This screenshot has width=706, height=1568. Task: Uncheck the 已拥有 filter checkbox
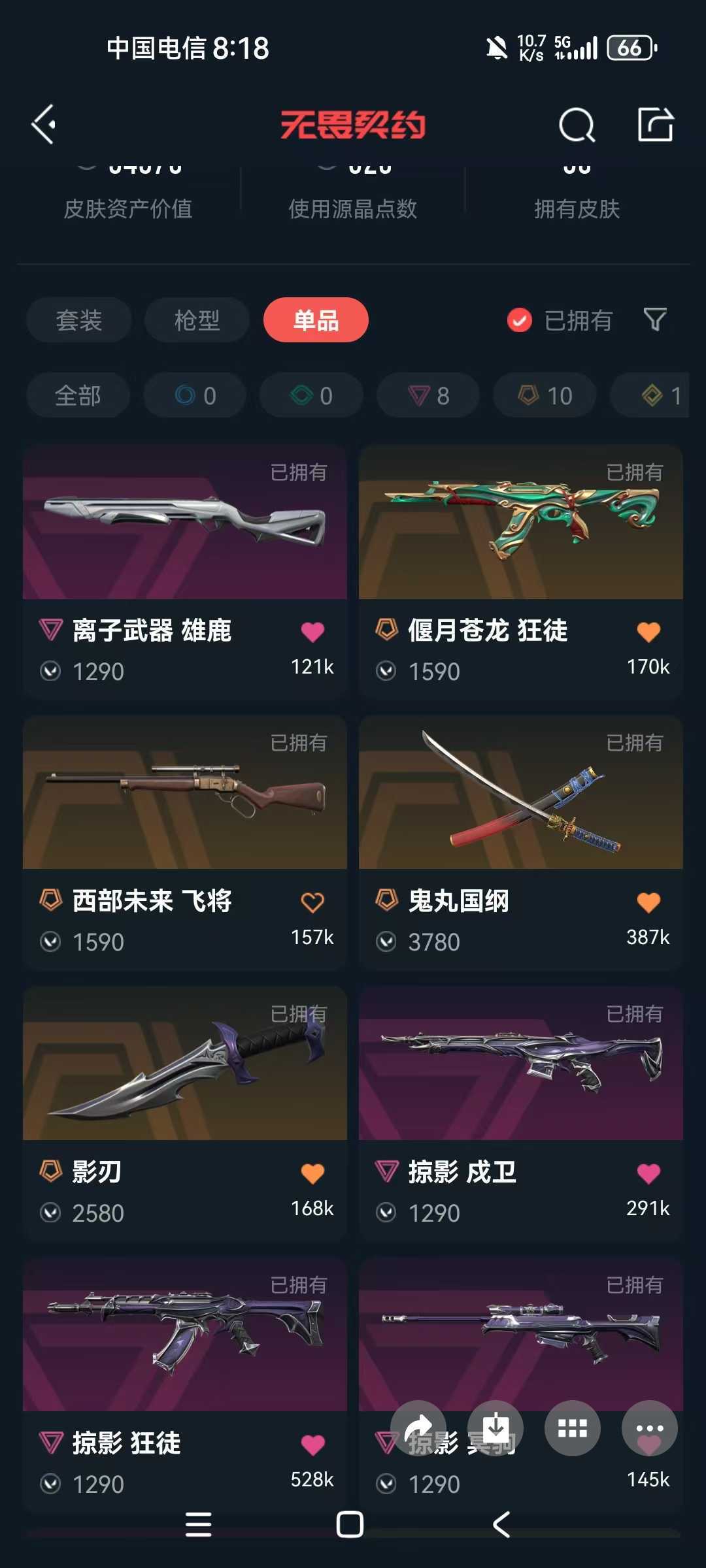520,320
